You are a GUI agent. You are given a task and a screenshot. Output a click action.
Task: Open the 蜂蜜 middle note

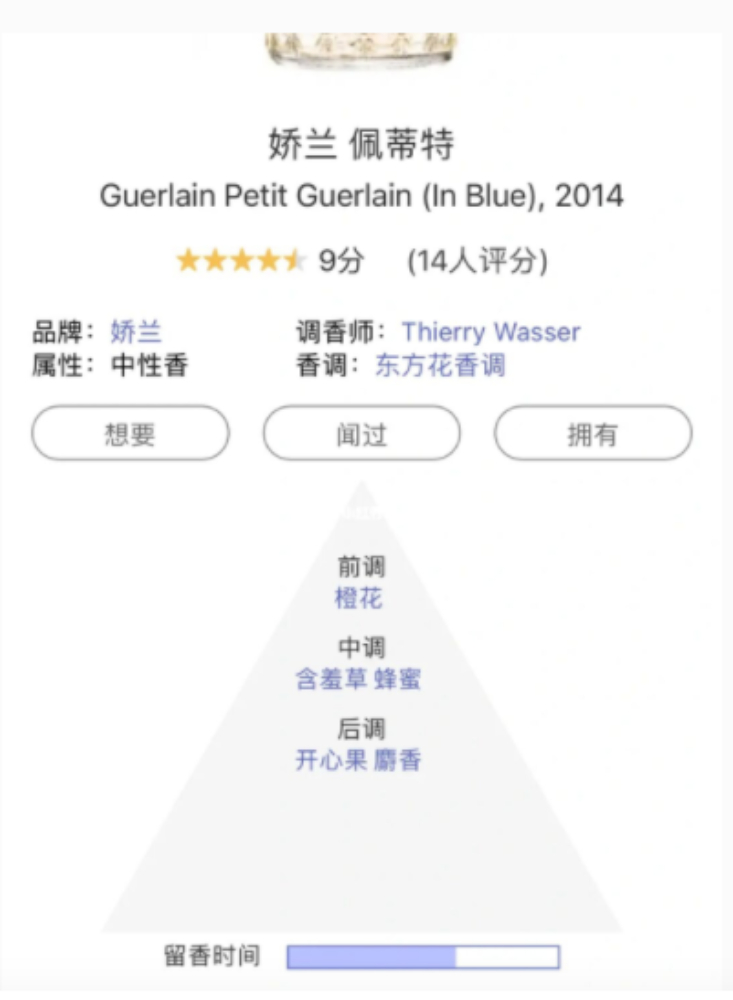pos(398,680)
